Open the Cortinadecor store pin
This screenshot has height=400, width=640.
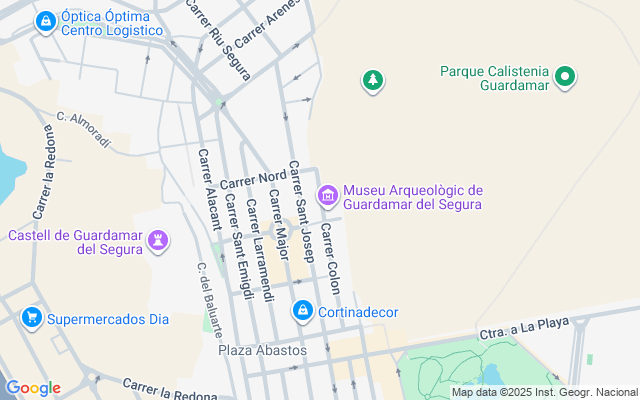coord(303,312)
